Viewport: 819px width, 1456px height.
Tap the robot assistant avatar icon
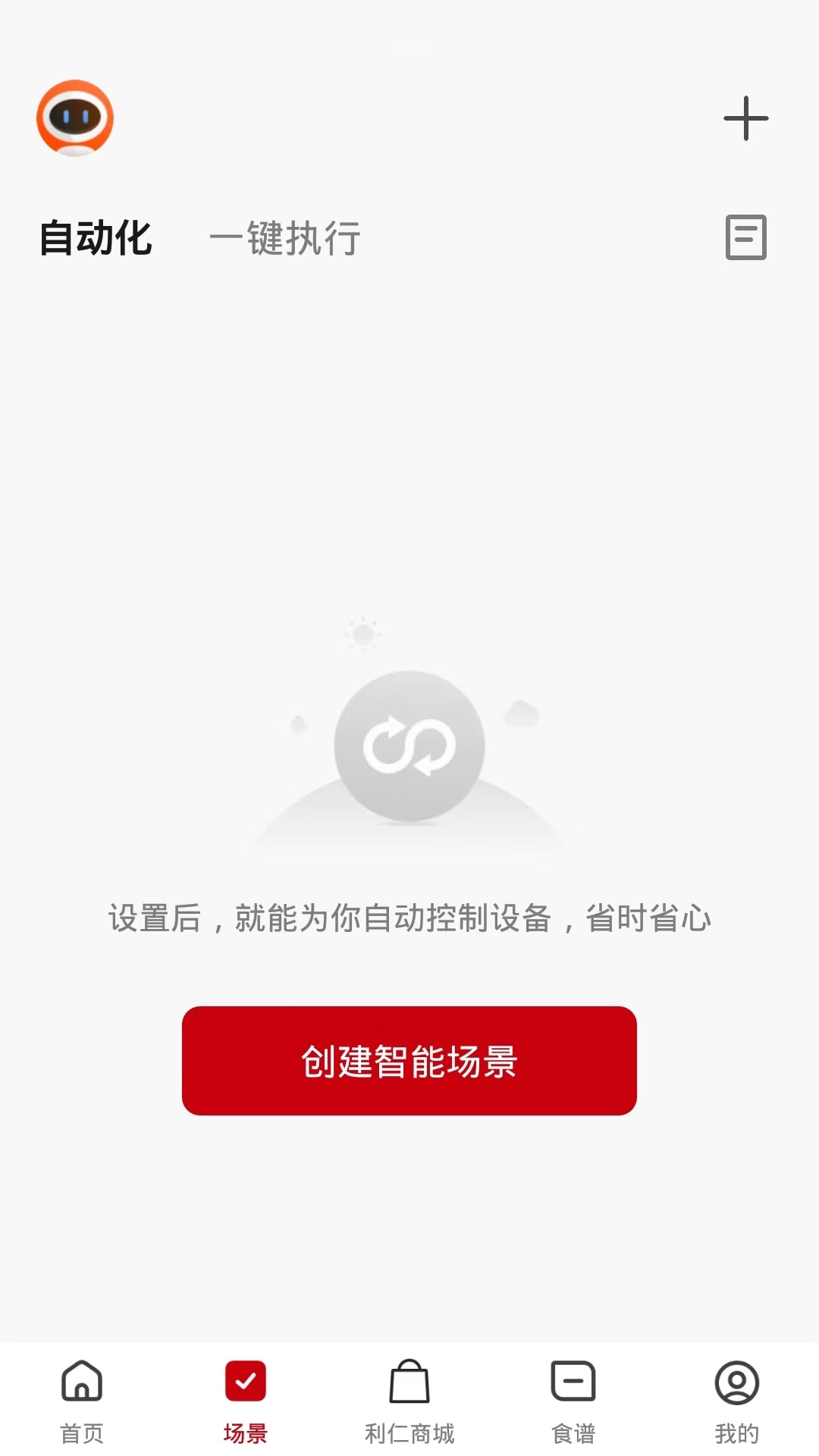pyautogui.click(x=75, y=118)
